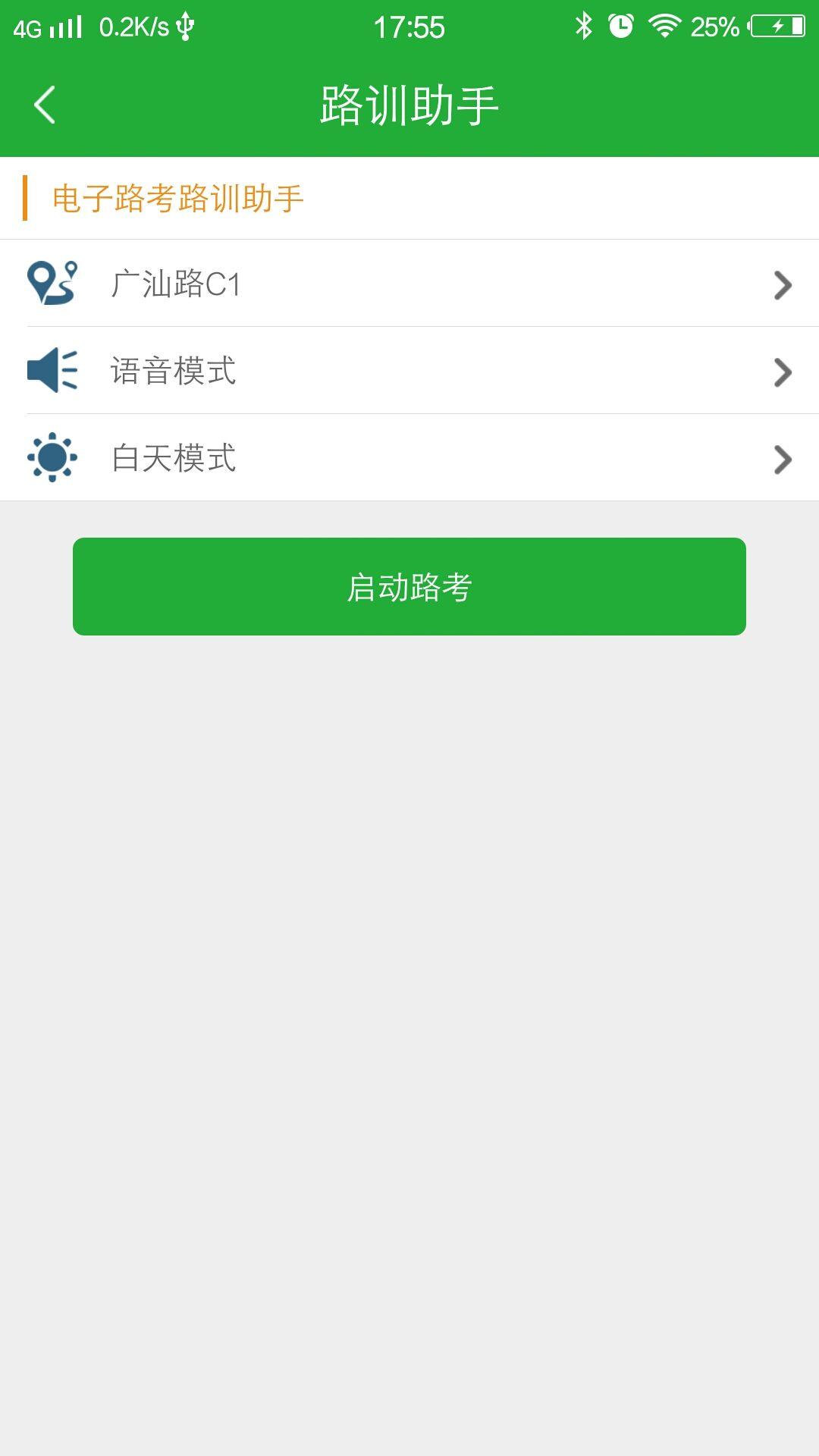Click the Bluetooth icon in the status bar
819x1456 pixels.
click(584, 25)
